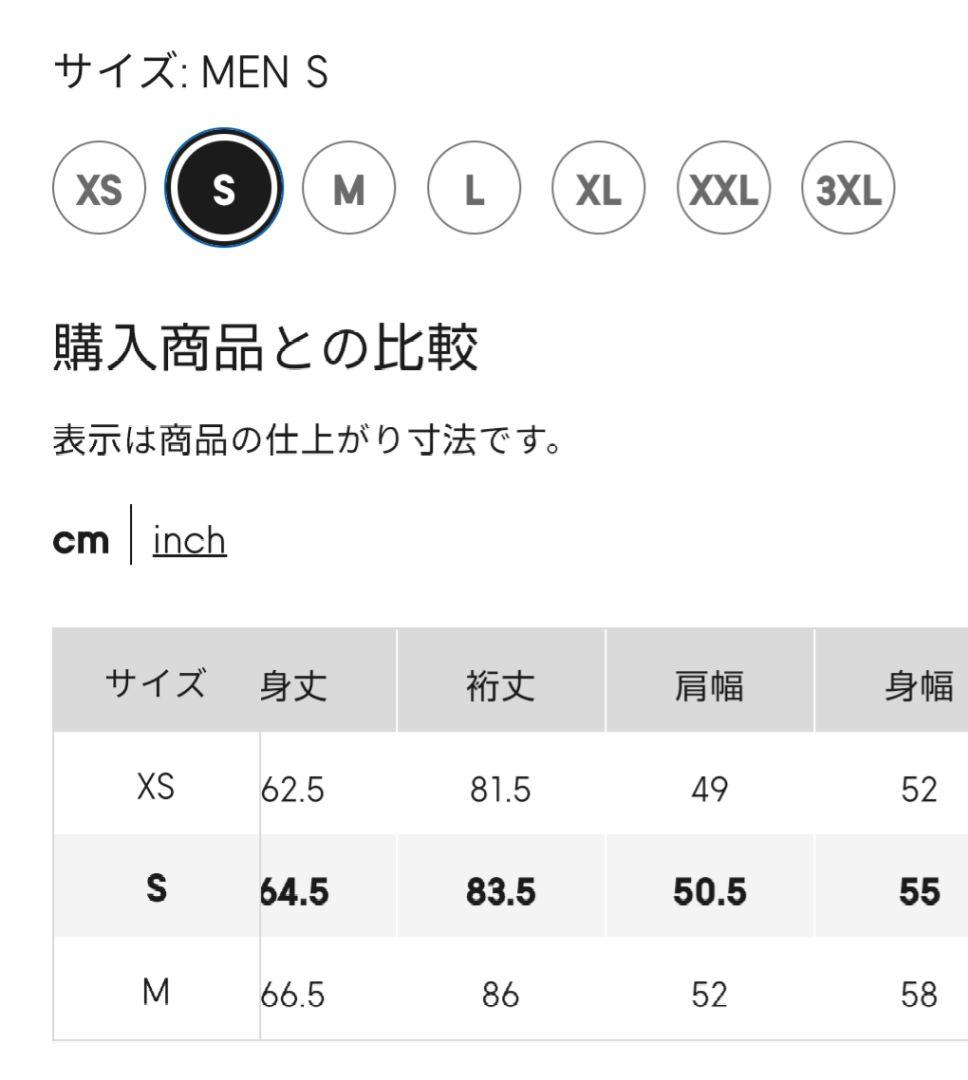This screenshot has height=1080, width=968.
Task: Show measurements in cm
Action: (80, 541)
